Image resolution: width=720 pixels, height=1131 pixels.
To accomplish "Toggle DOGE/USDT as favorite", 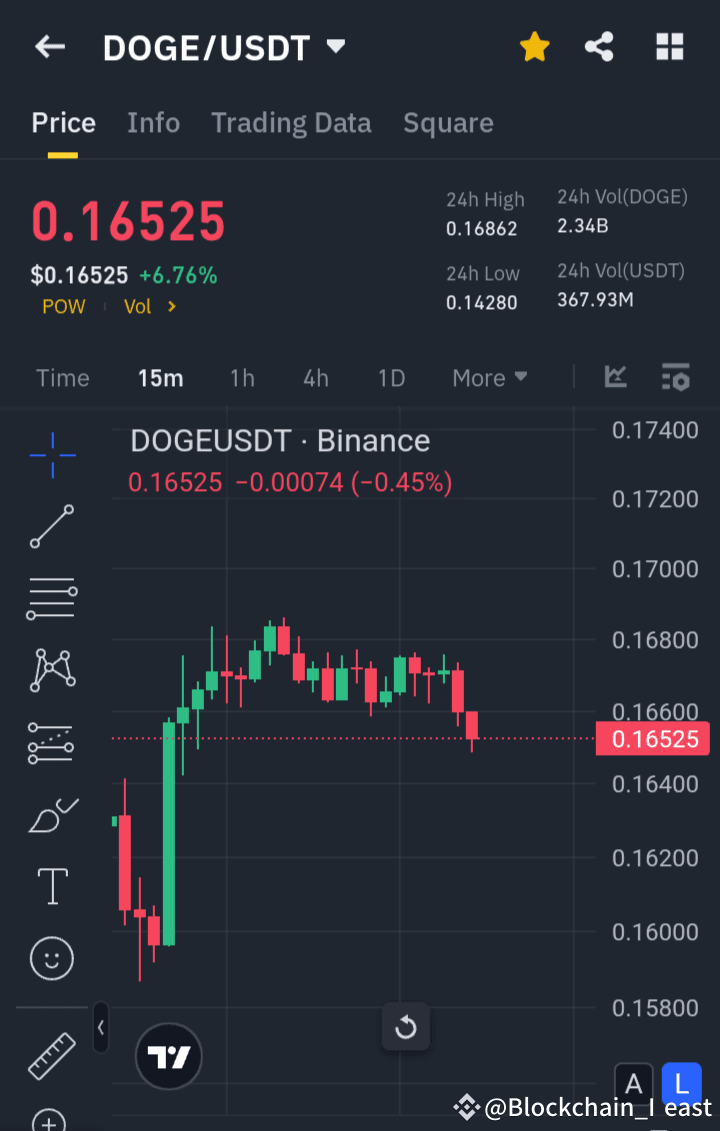I will [534, 46].
